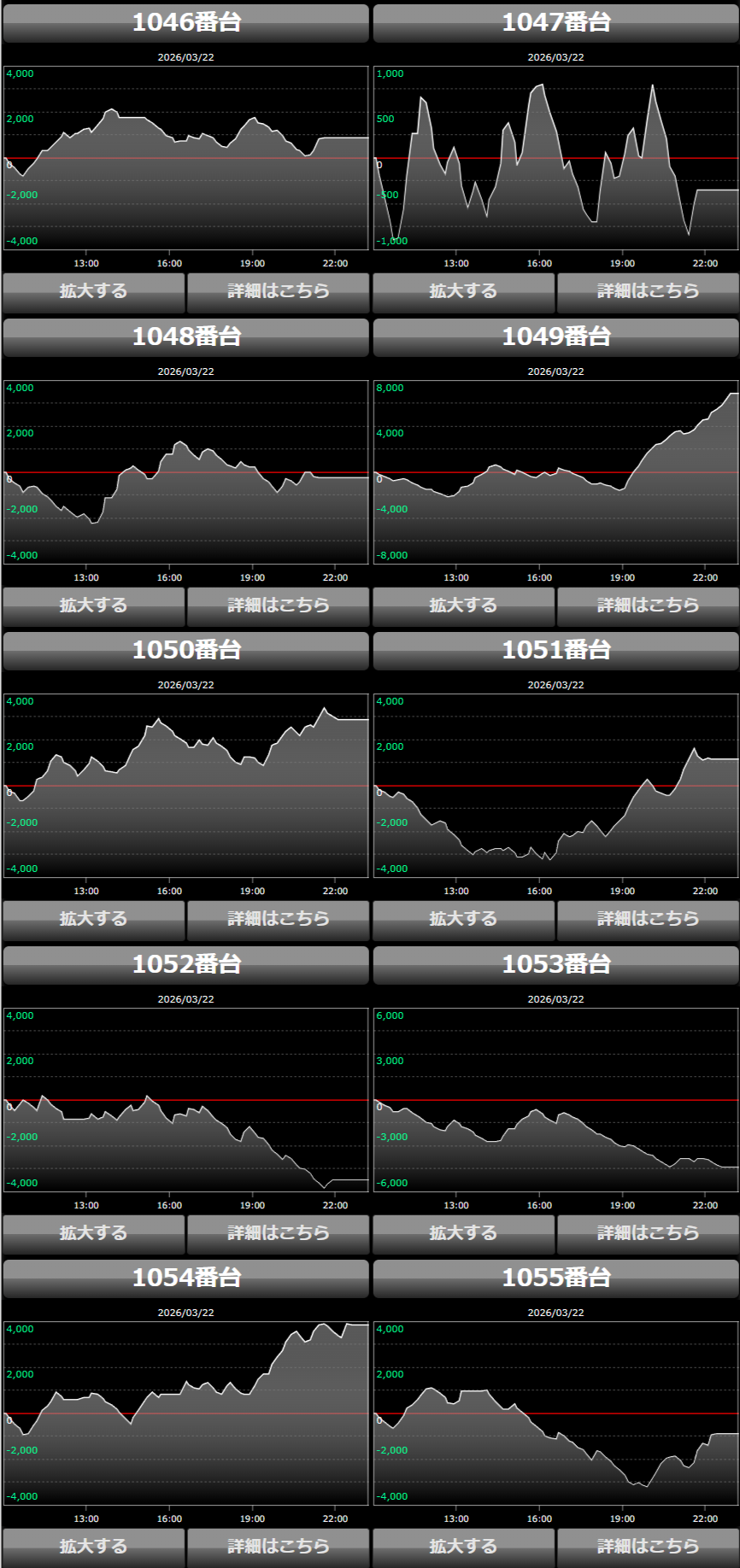
Task: Open 詳細はこちら for machine 1054番台
Action: [x=278, y=1547]
